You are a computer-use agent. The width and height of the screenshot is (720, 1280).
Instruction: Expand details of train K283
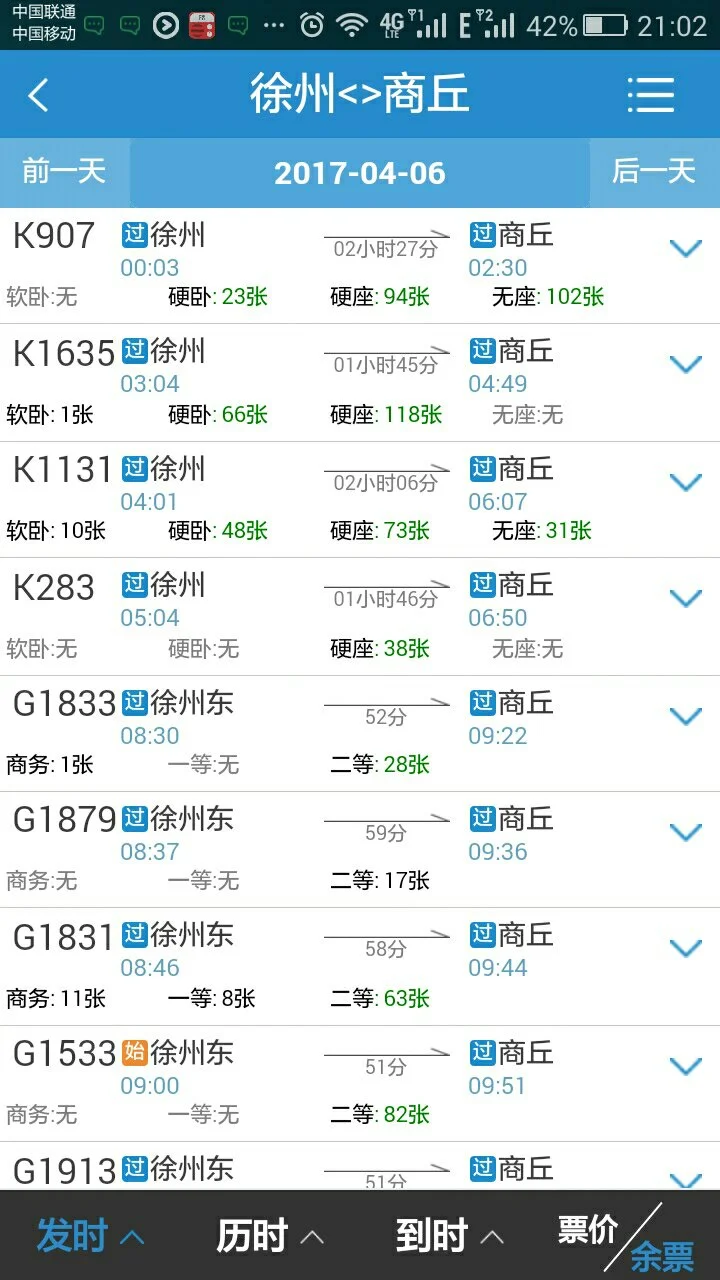click(x=686, y=598)
